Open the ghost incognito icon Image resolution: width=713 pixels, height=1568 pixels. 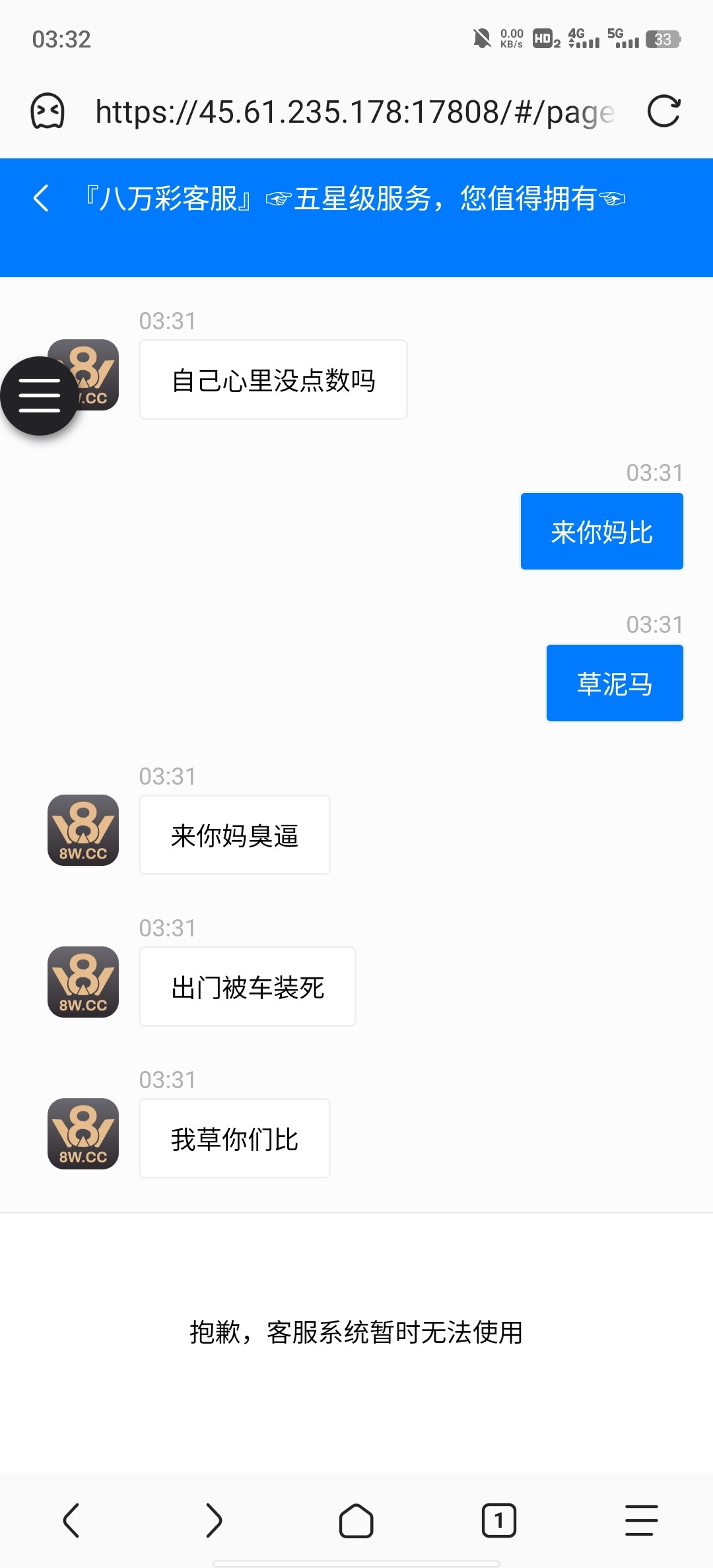coord(48,111)
